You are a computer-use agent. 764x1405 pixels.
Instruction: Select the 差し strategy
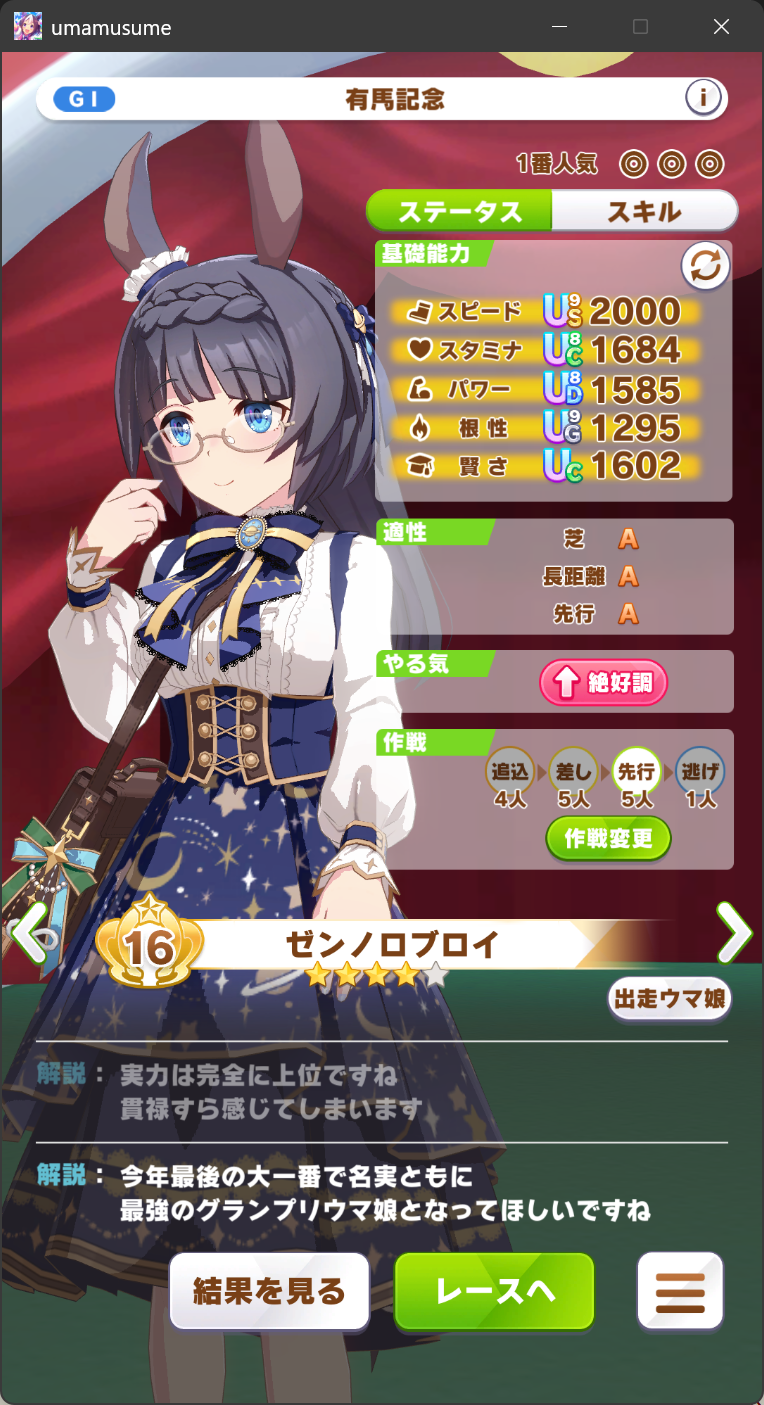(574, 771)
